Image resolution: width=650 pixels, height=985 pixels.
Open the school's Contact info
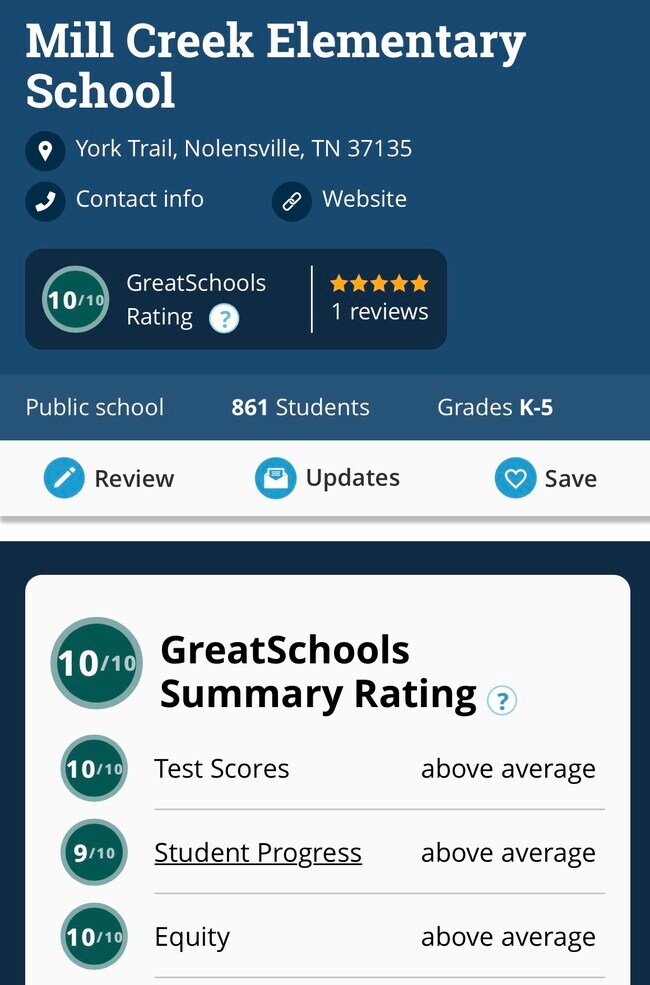[x=138, y=200]
